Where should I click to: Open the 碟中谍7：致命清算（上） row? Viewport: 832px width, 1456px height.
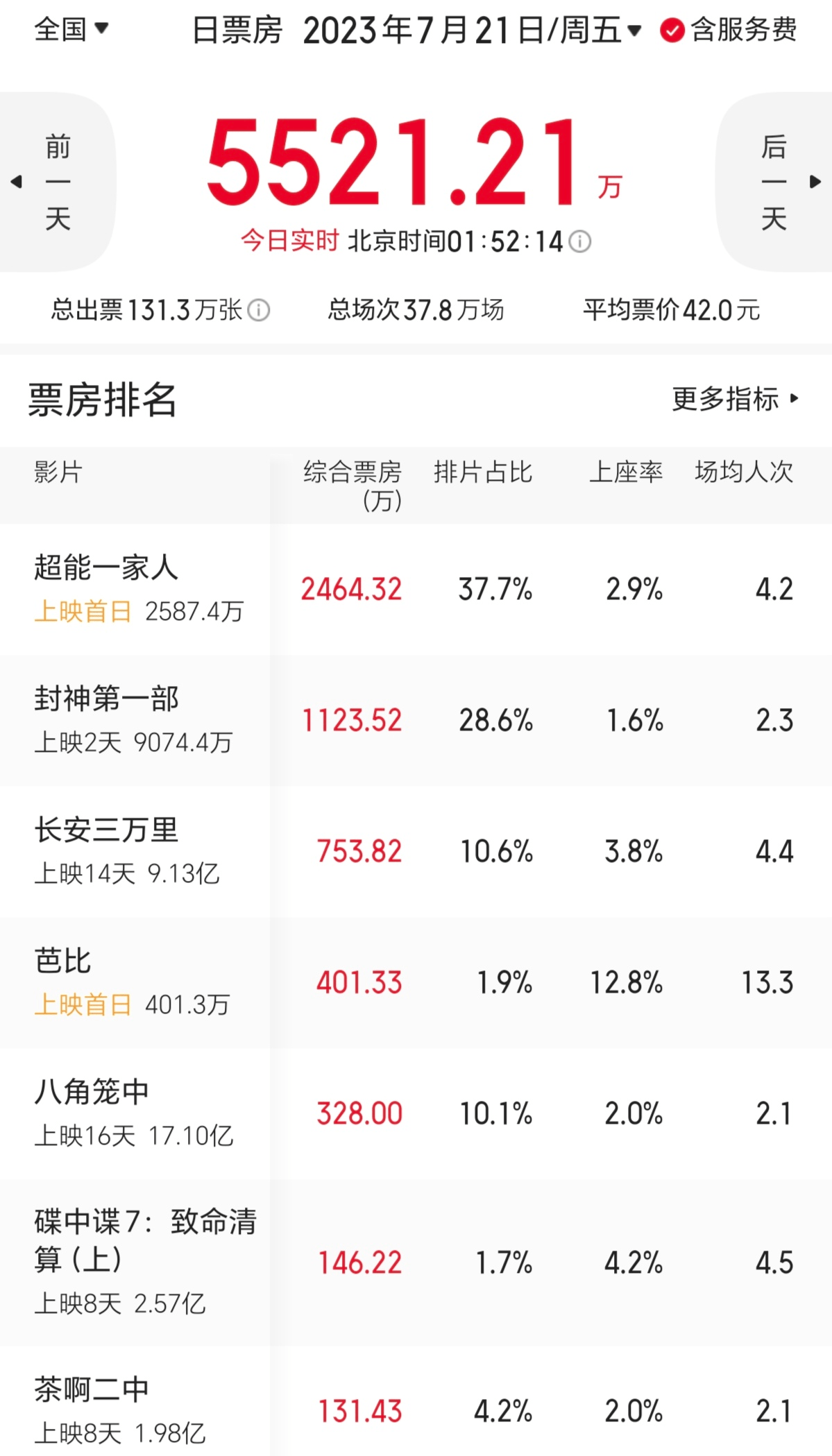(416, 1262)
